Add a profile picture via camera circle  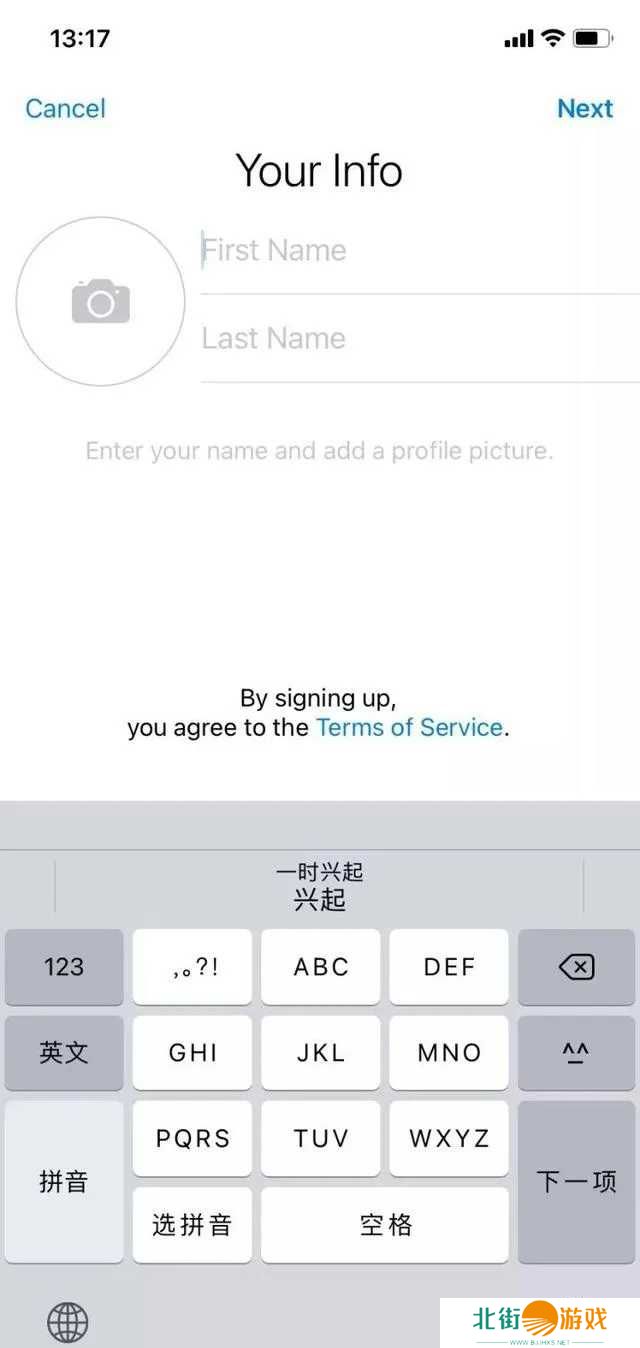(x=101, y=301)
